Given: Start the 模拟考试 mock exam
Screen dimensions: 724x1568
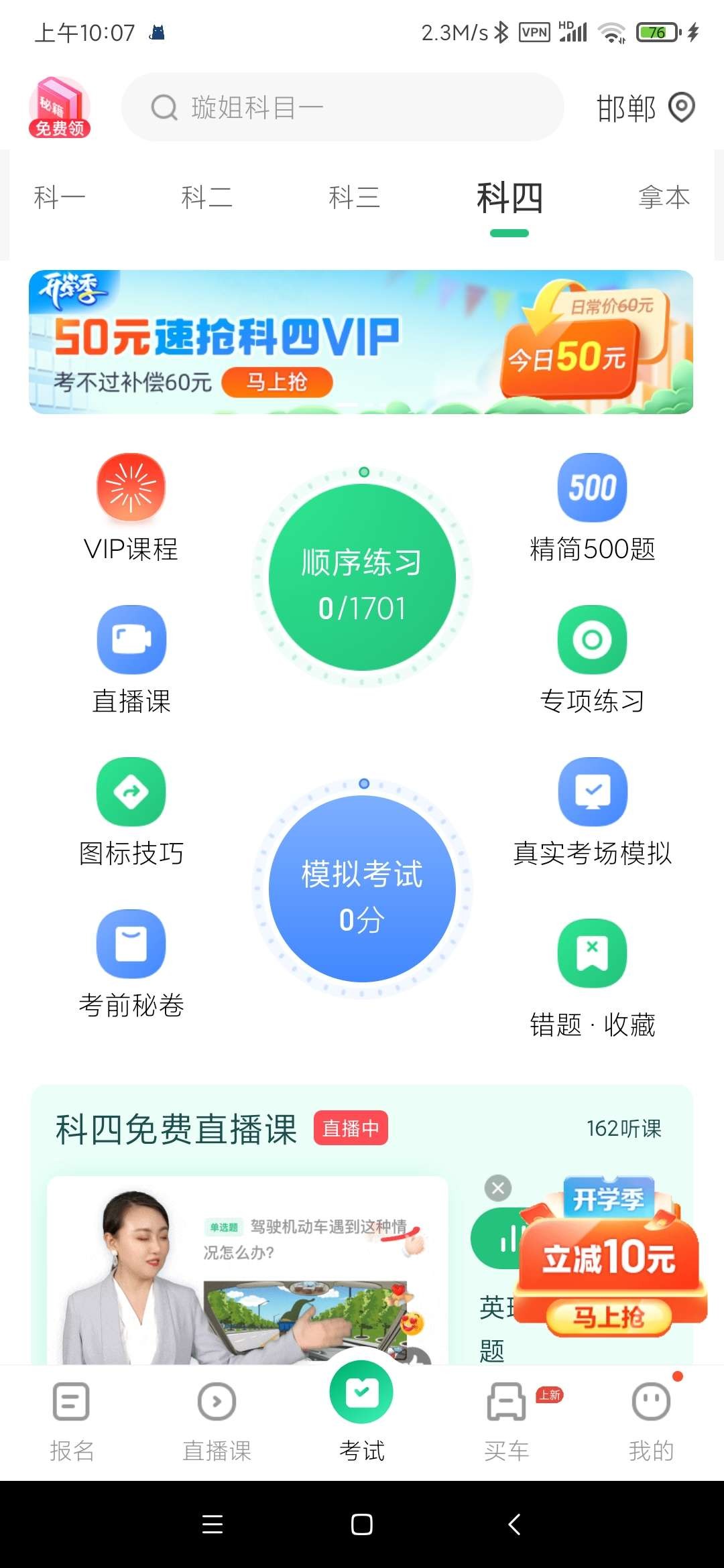Looking at the screenshot, I should (362, 889).
